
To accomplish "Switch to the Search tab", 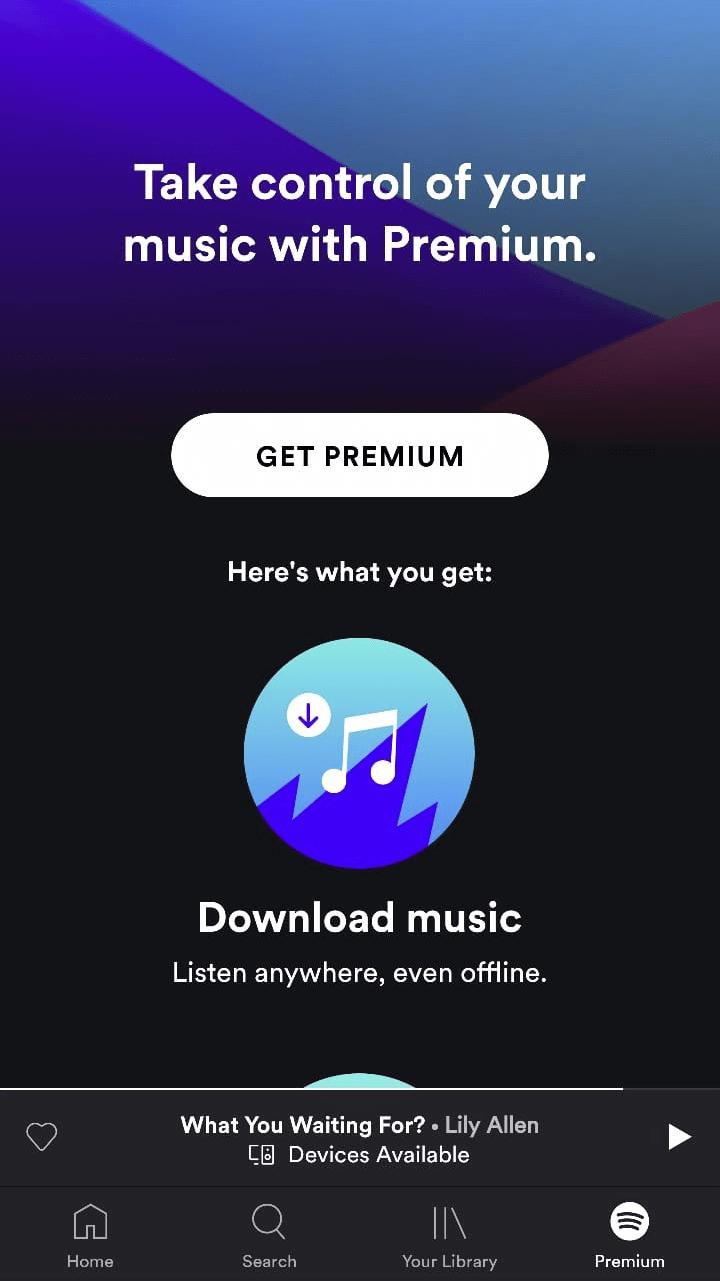I will pos(269,1235).
